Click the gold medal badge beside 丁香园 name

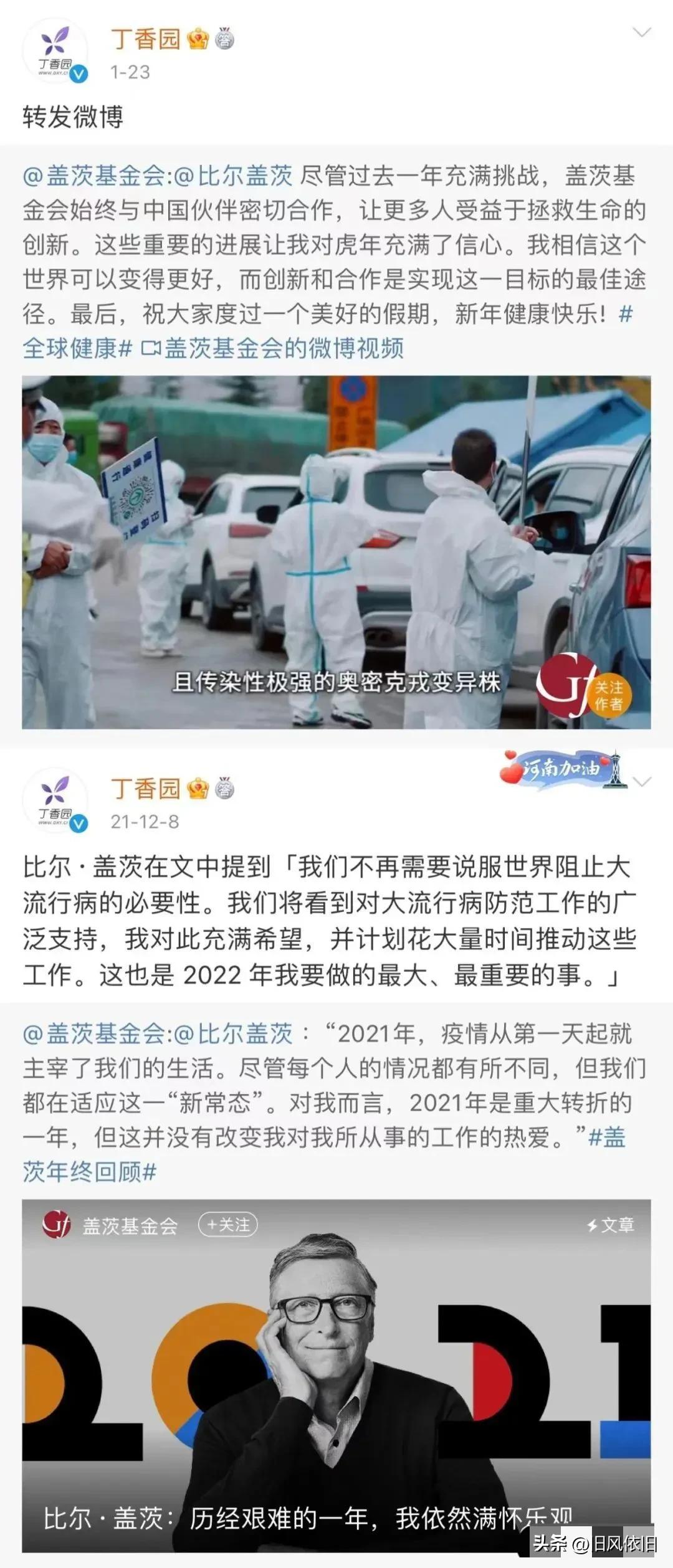(197, 39)
